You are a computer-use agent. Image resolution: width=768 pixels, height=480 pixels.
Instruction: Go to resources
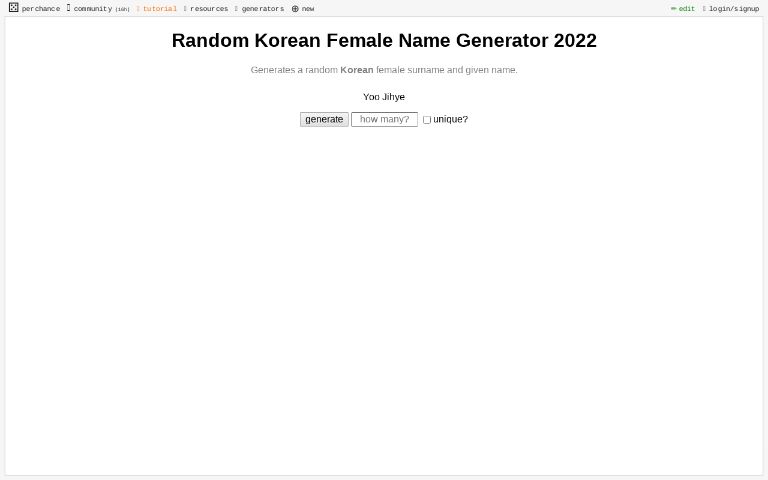pos(208,8)
